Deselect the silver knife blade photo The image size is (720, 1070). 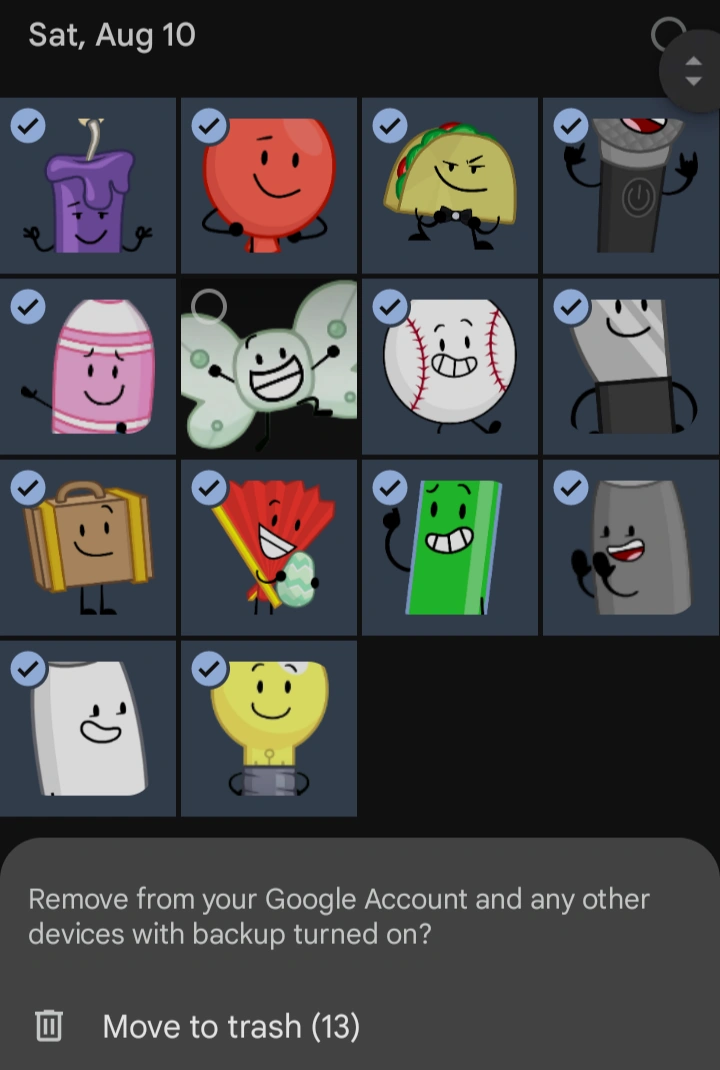tap(571, 306)
